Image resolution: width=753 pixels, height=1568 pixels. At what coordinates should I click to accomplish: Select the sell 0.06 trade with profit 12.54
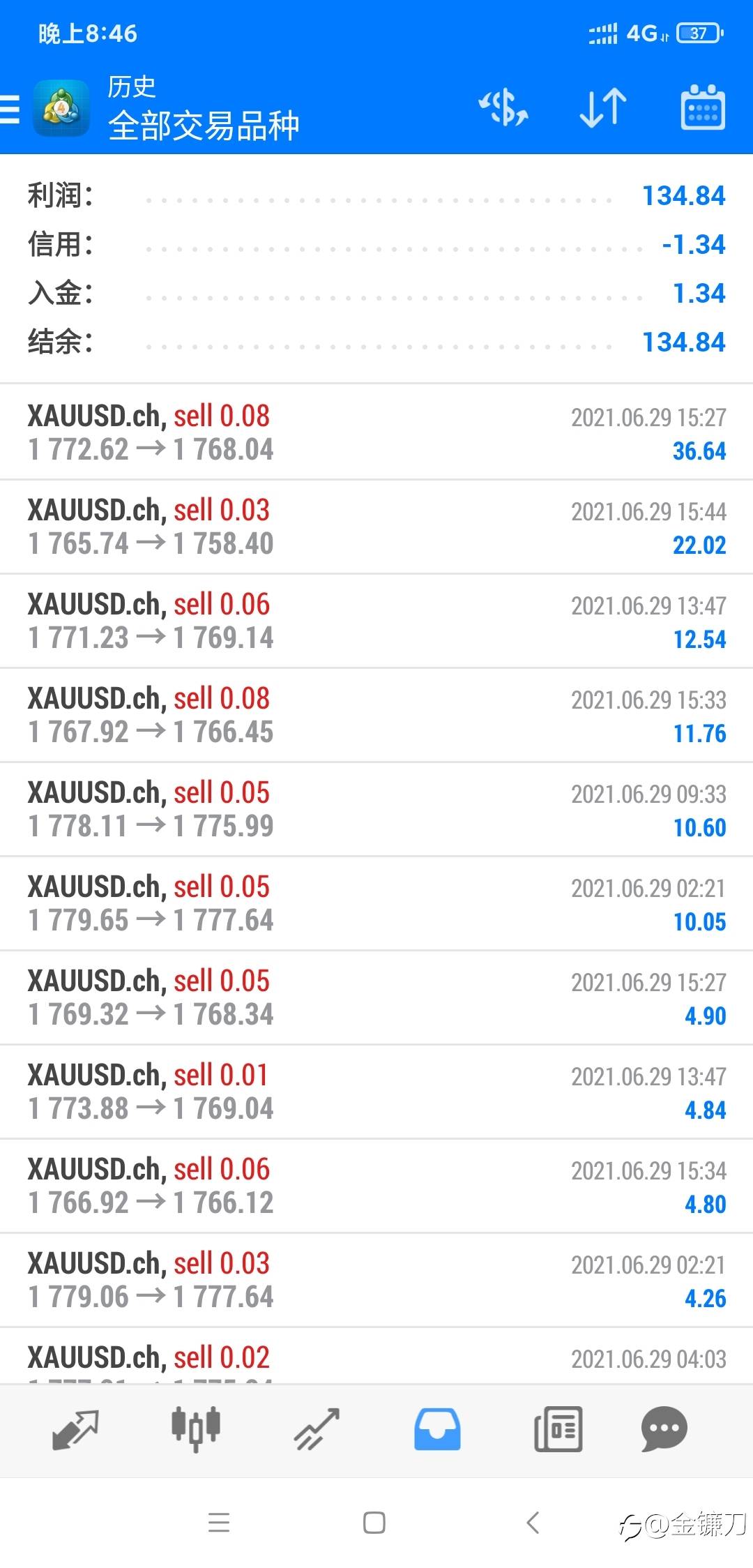pyautogui.click(x=376, y=621)
